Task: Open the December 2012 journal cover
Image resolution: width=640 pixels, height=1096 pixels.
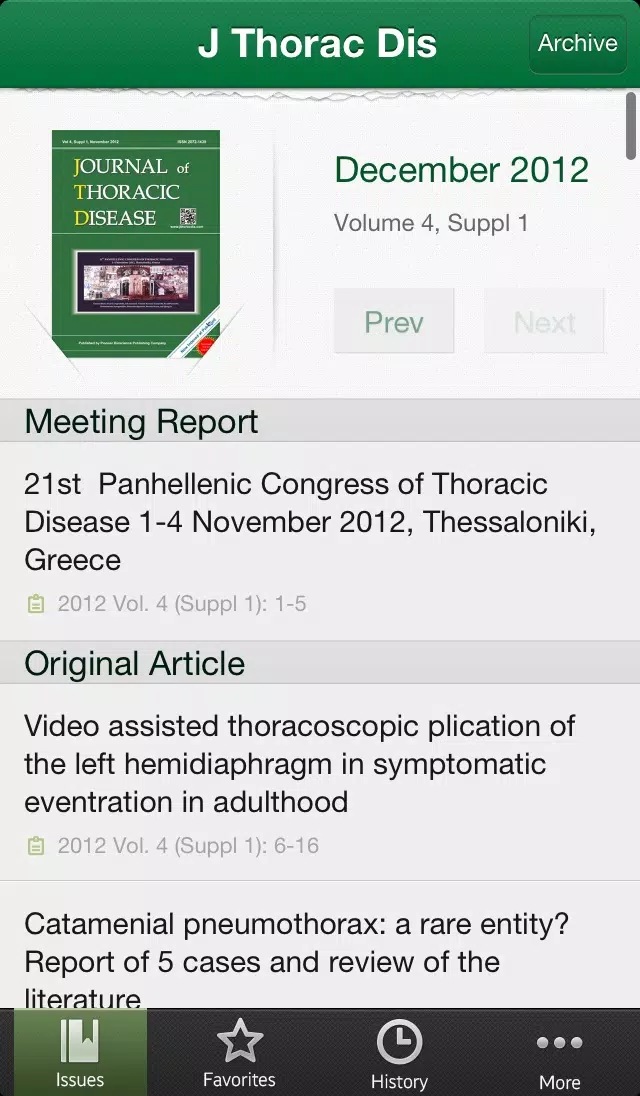Action: (x=136, y=244)
